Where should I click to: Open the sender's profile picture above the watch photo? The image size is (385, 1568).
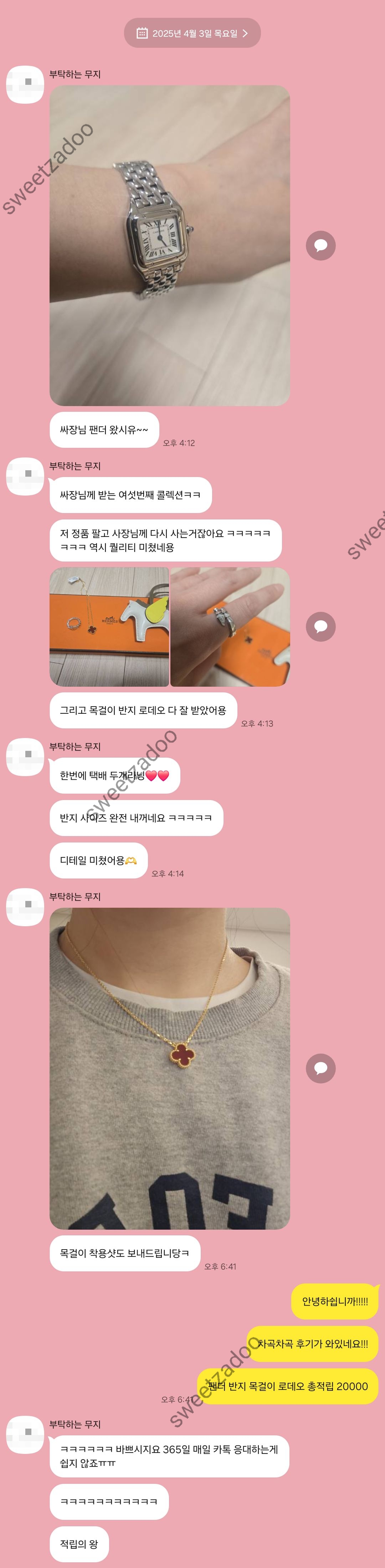click(25, 84)
